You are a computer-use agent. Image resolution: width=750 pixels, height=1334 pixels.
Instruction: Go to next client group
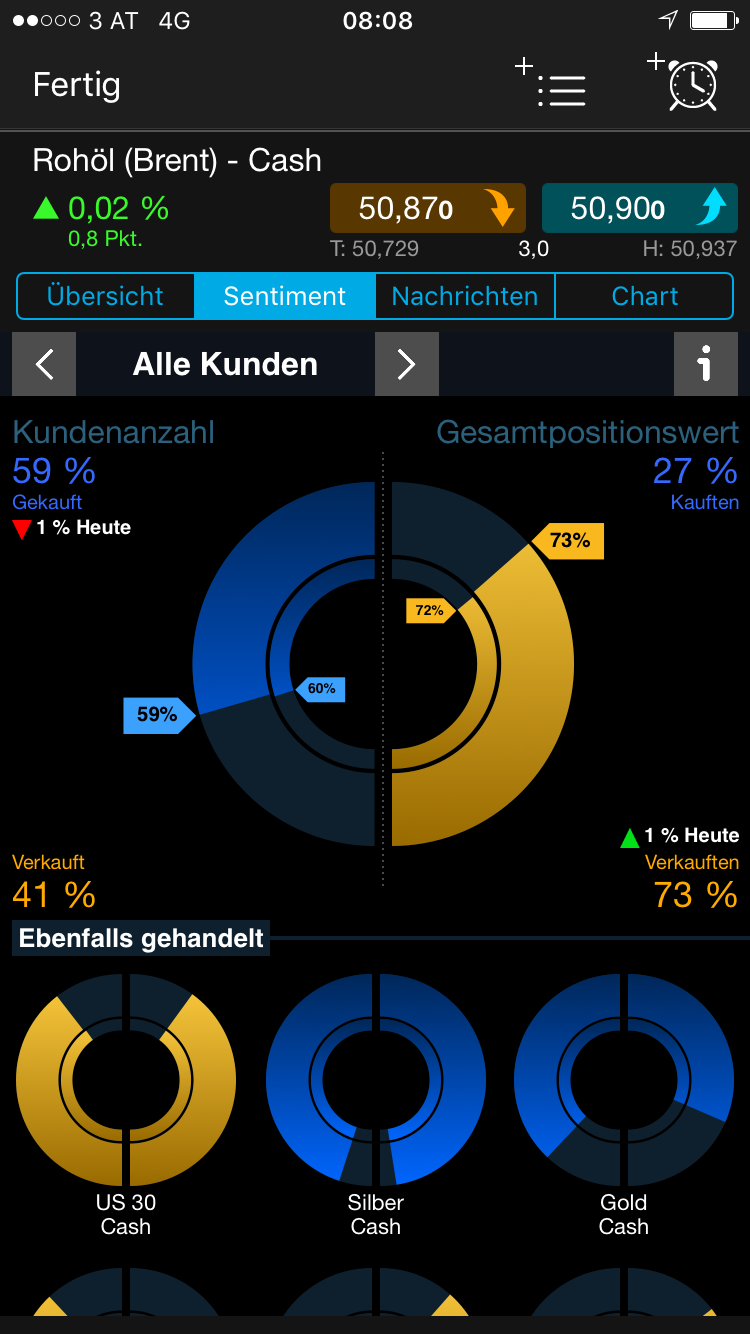(x=406, y=365)
